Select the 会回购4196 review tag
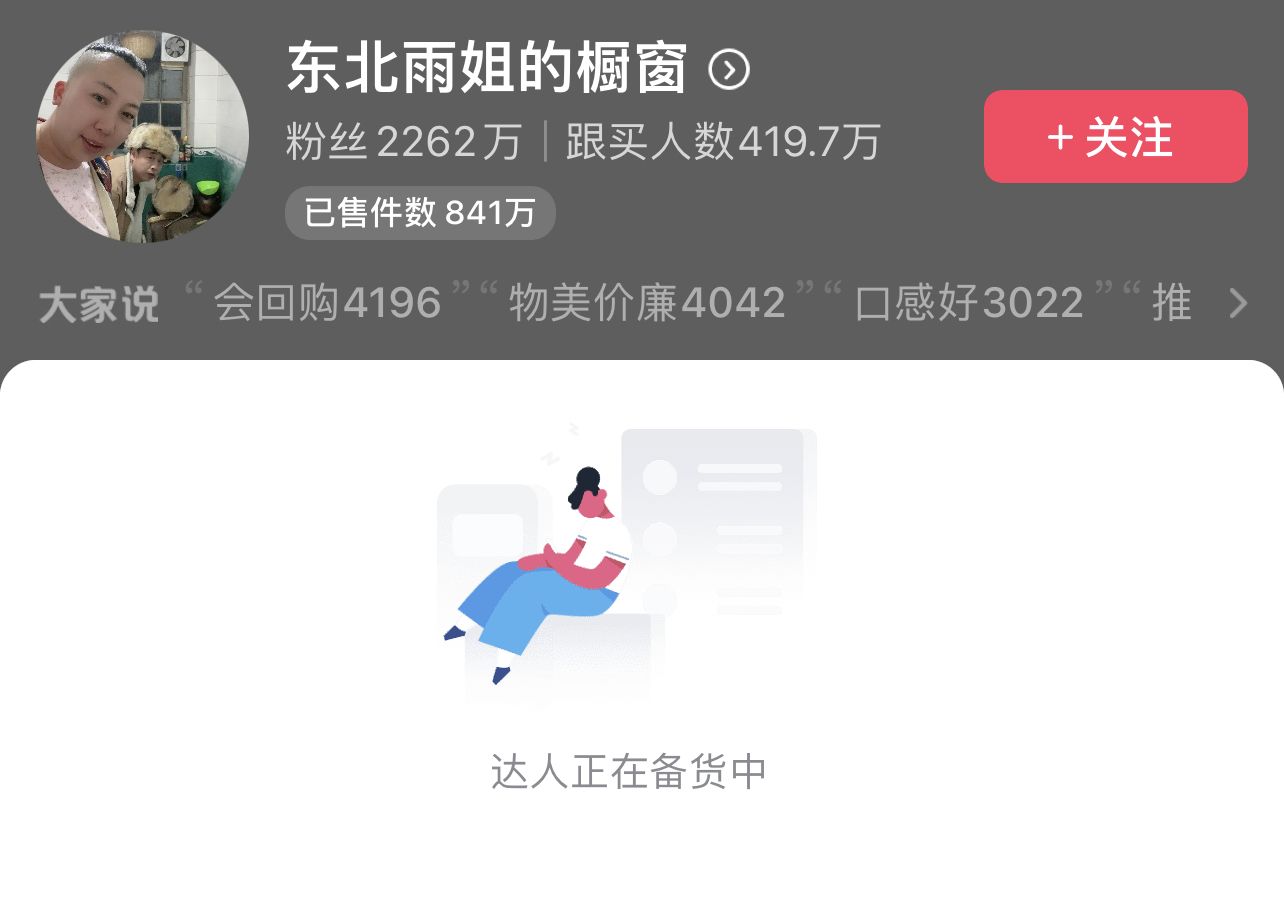The image size is (1284, 917). pos(327,303)
